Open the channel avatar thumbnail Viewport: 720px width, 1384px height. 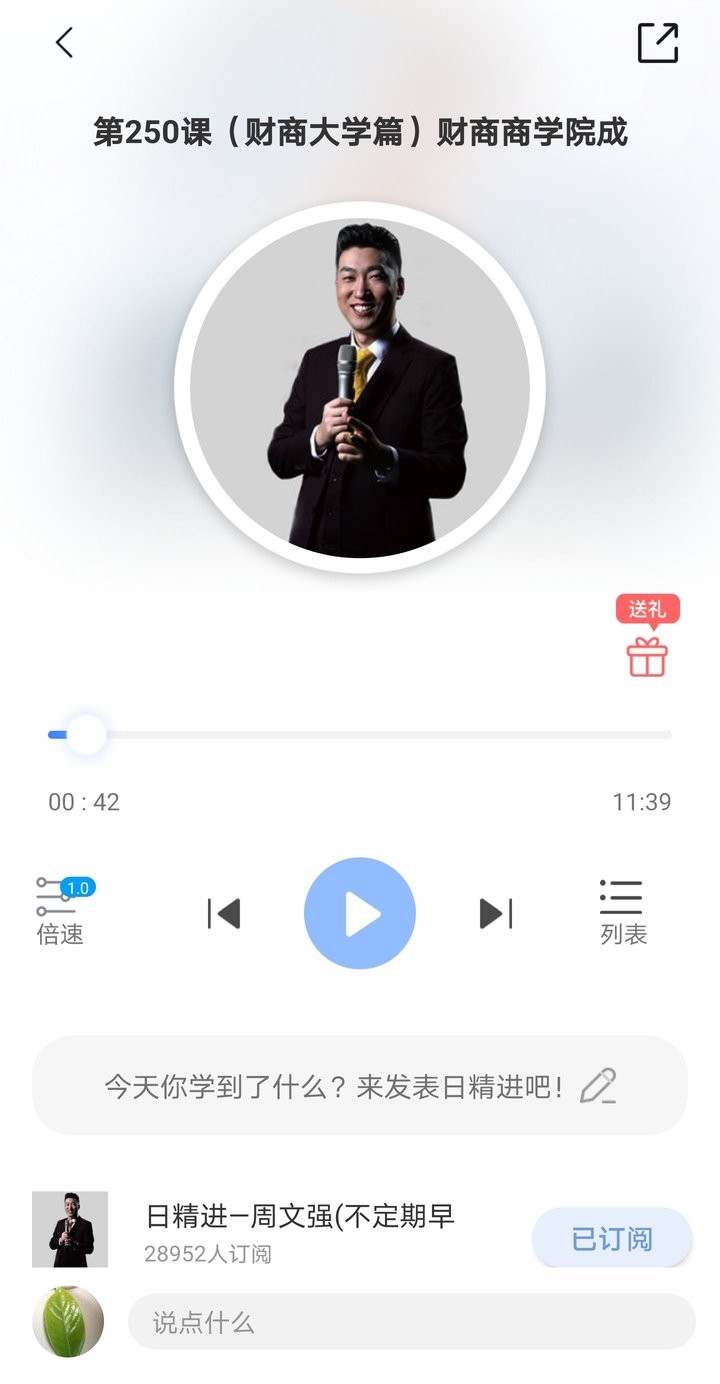click(69, 1230)
